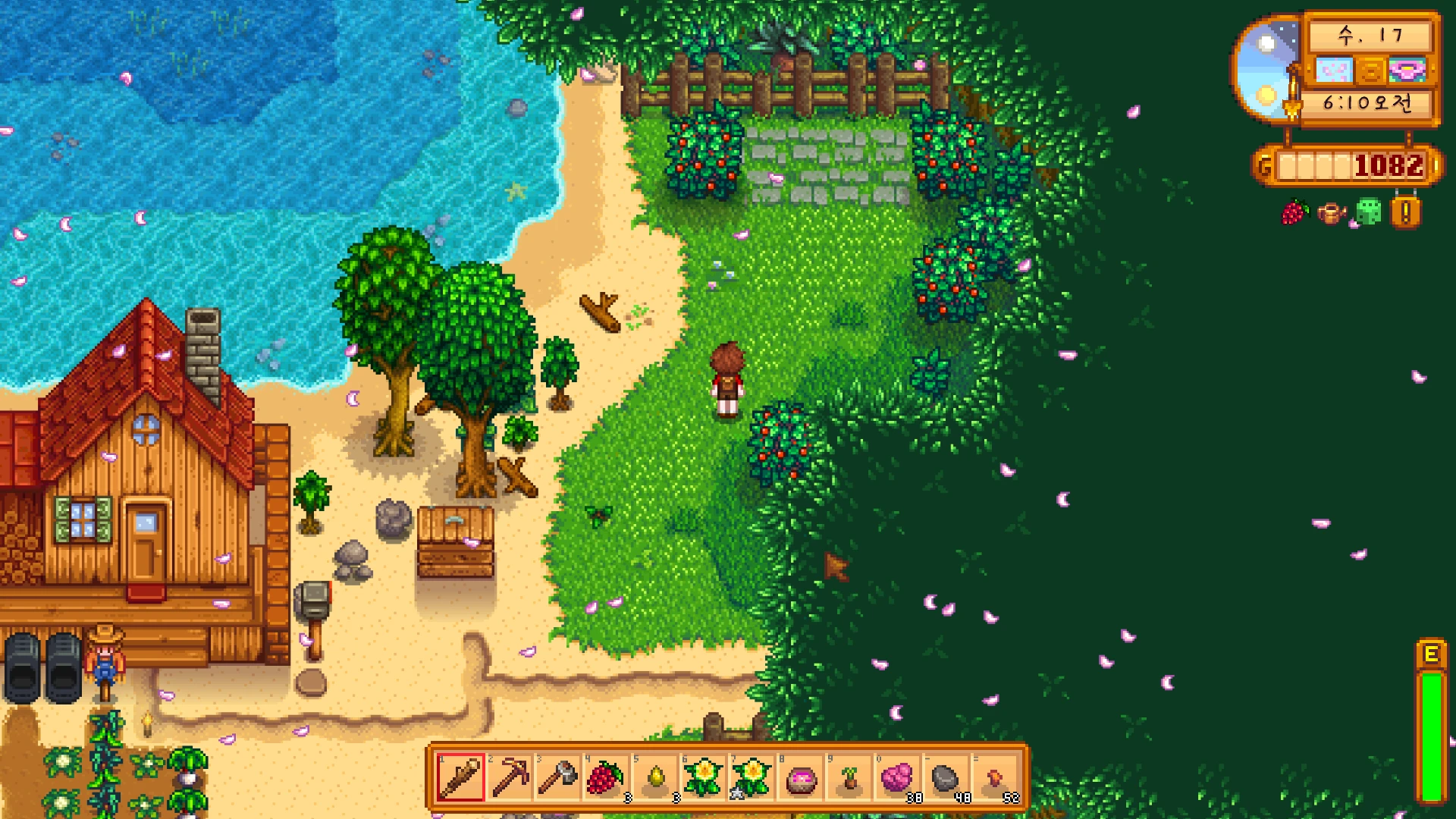Select the wooden stick tool in slot 1
The height and width of the screenshot is (819, 1456).
(x=460, y=777)
